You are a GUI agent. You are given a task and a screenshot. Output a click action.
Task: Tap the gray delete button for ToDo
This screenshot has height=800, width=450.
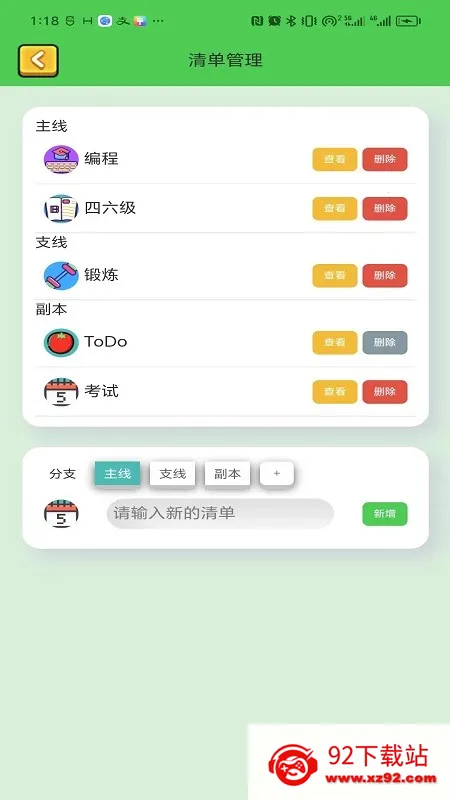385,342
